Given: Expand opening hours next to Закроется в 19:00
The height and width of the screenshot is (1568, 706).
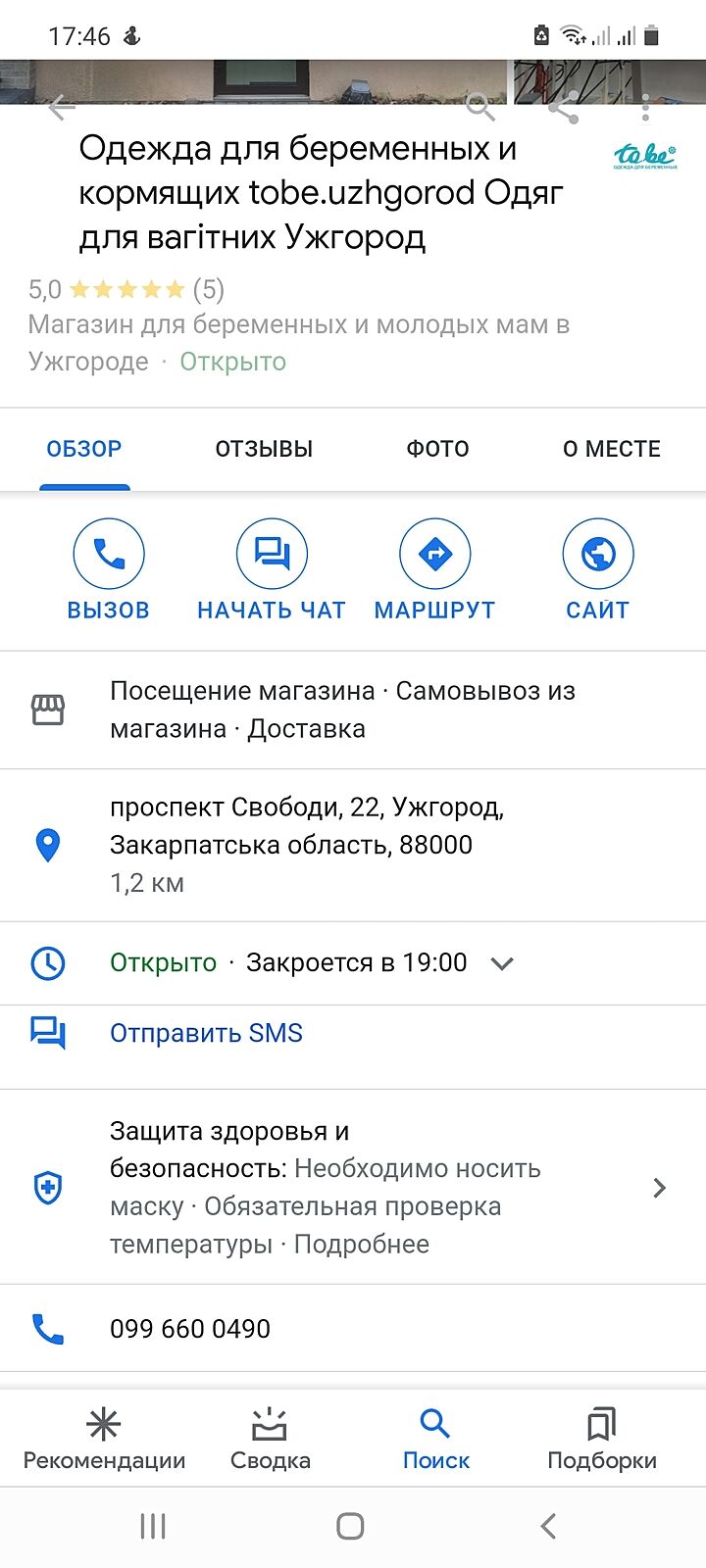Looking at the screenshot, I should (x=502, y=963).
